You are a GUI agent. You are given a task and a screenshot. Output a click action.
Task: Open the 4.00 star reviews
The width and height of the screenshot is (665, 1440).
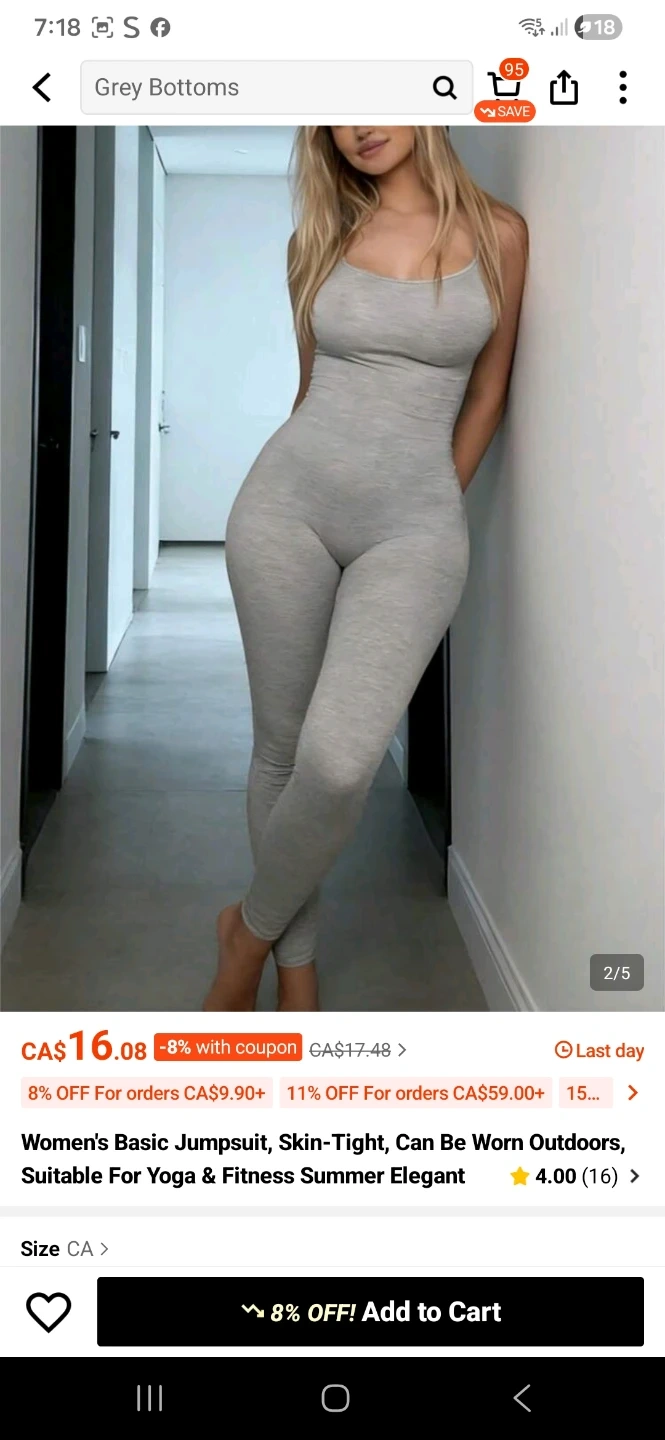coord(576,1176)
